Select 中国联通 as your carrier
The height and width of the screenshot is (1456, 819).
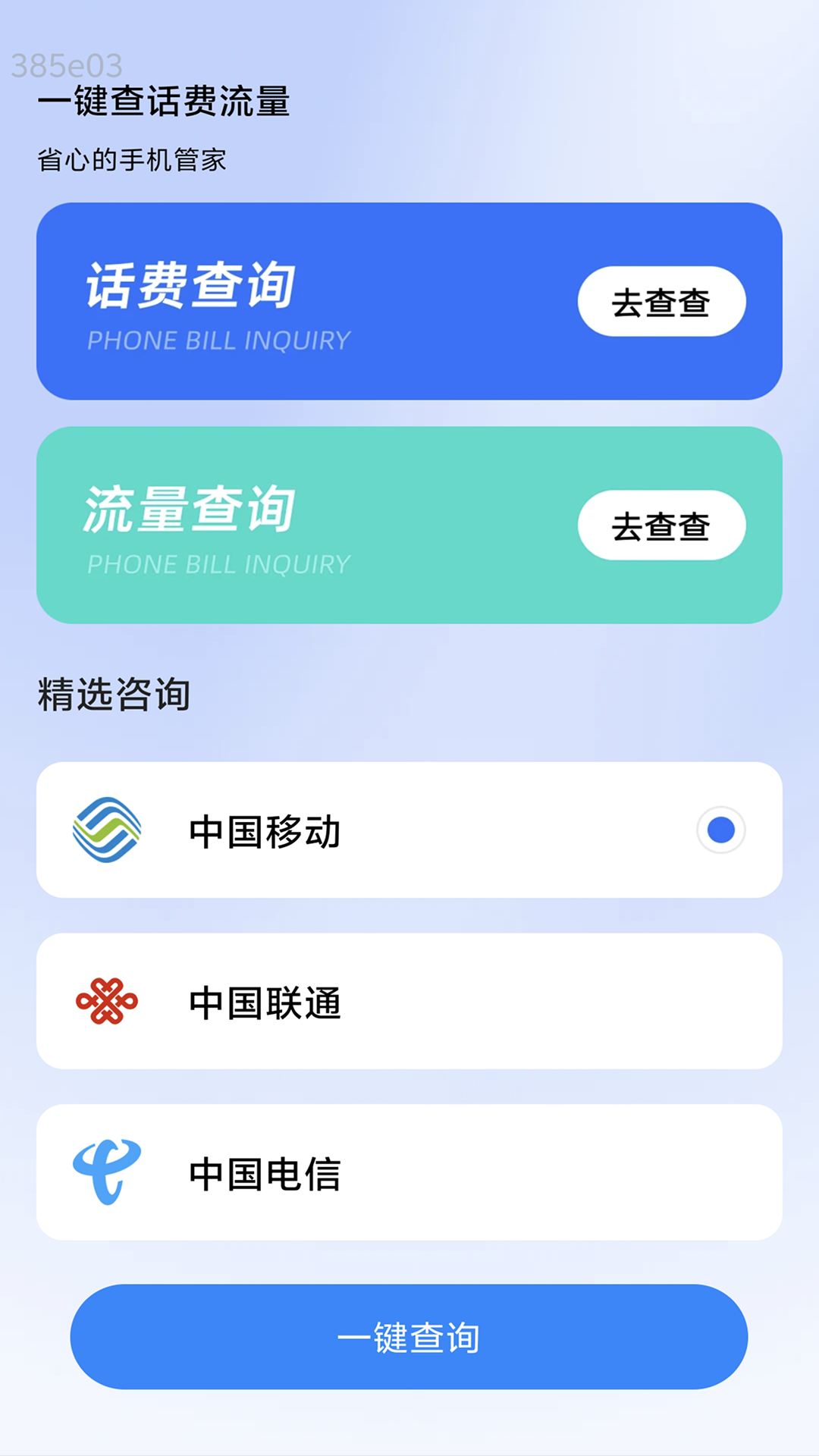pos(409,1001)
